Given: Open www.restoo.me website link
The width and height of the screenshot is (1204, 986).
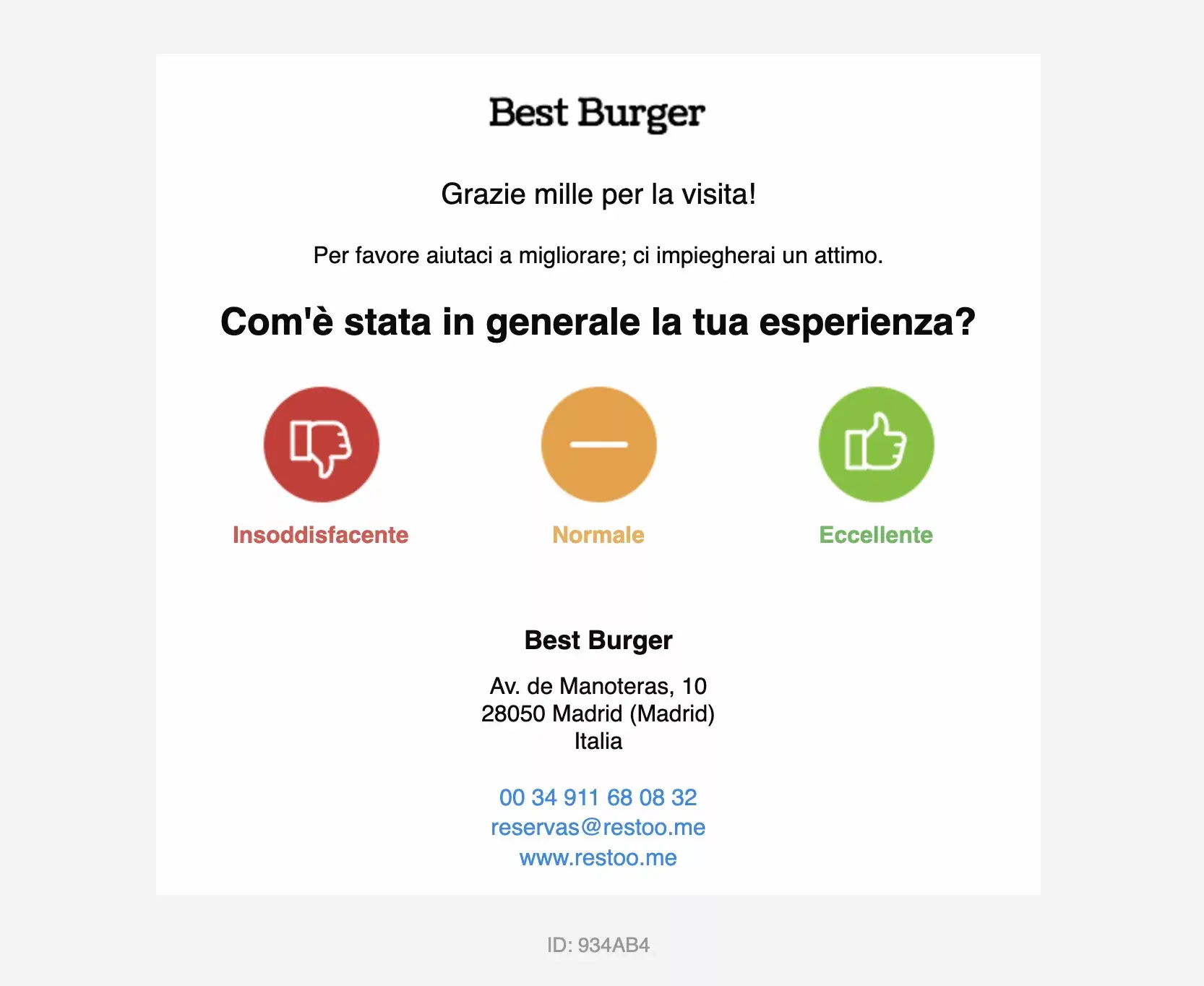Looking at the screenshot, I should (x=598, y=857).
